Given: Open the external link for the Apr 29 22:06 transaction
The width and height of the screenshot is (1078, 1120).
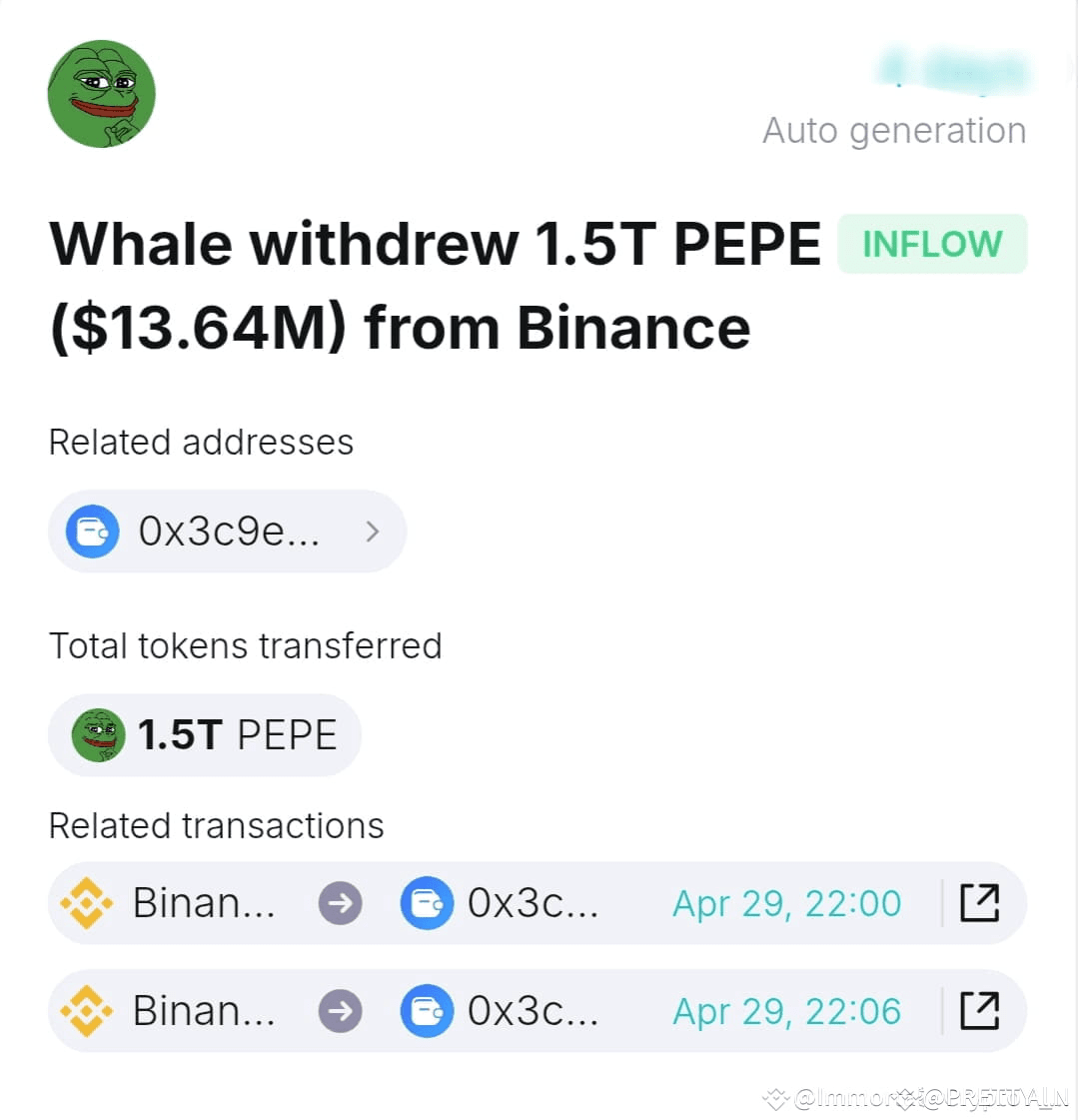Looking at the screenshot, I should tap(980, 1010).
